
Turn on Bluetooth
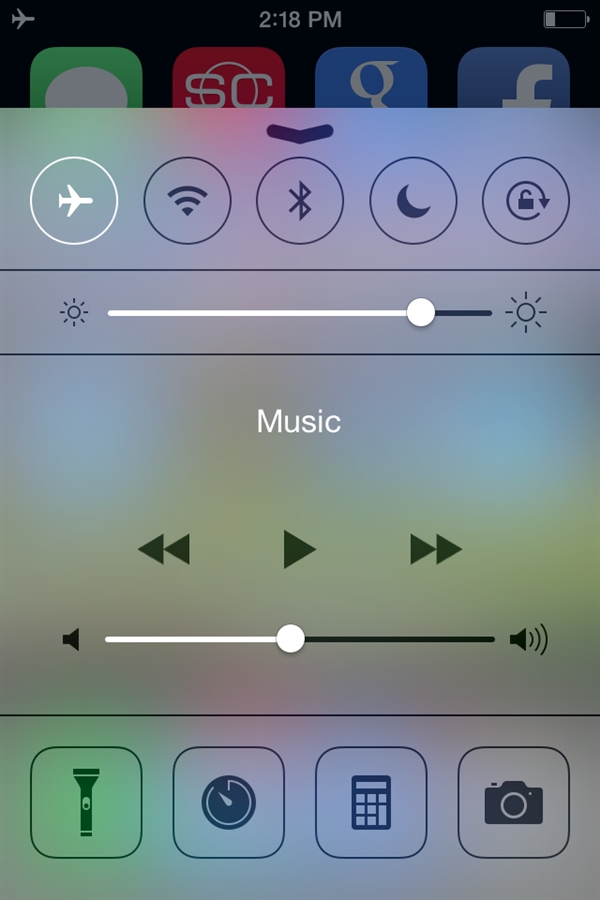(x=300, y=201)
